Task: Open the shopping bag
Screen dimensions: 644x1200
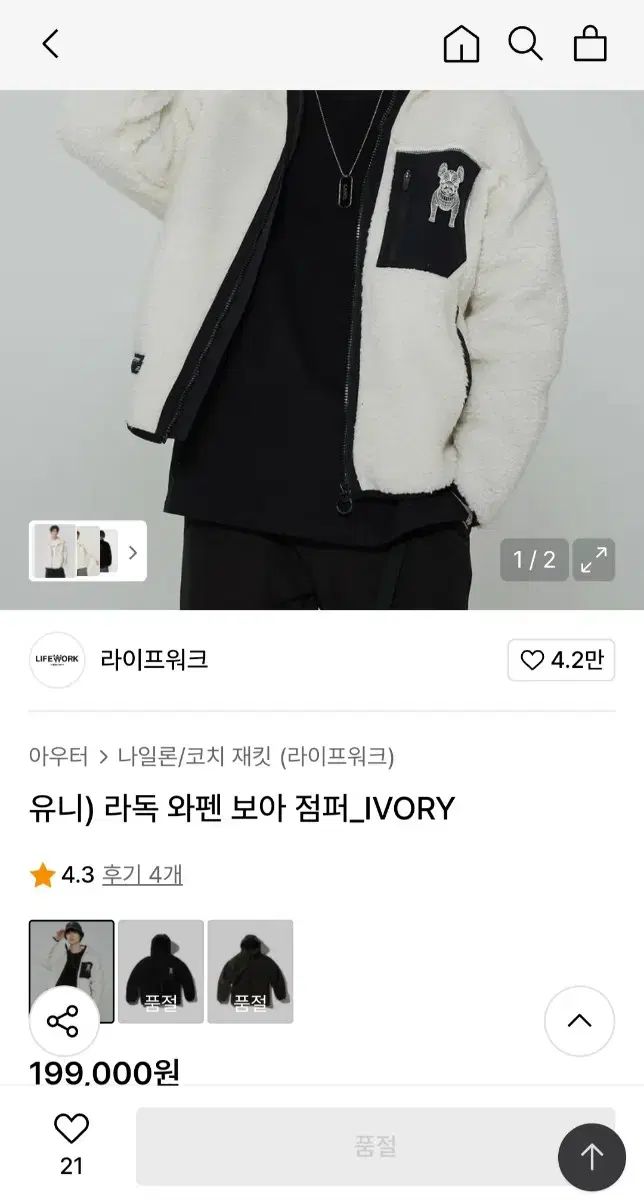Action: [x=590, y=44]
